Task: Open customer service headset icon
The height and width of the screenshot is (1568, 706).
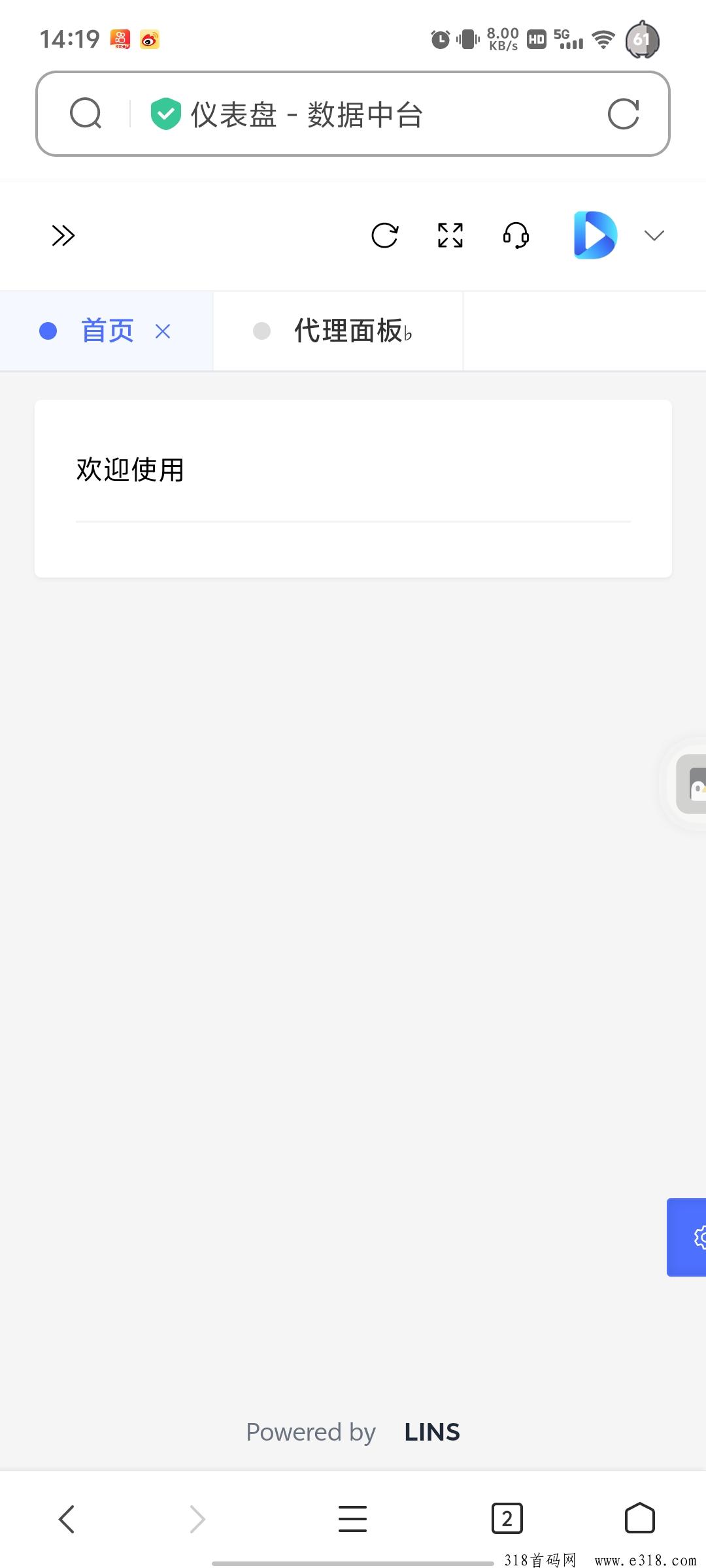Action: pyautogui.click(x=516, y=235)
